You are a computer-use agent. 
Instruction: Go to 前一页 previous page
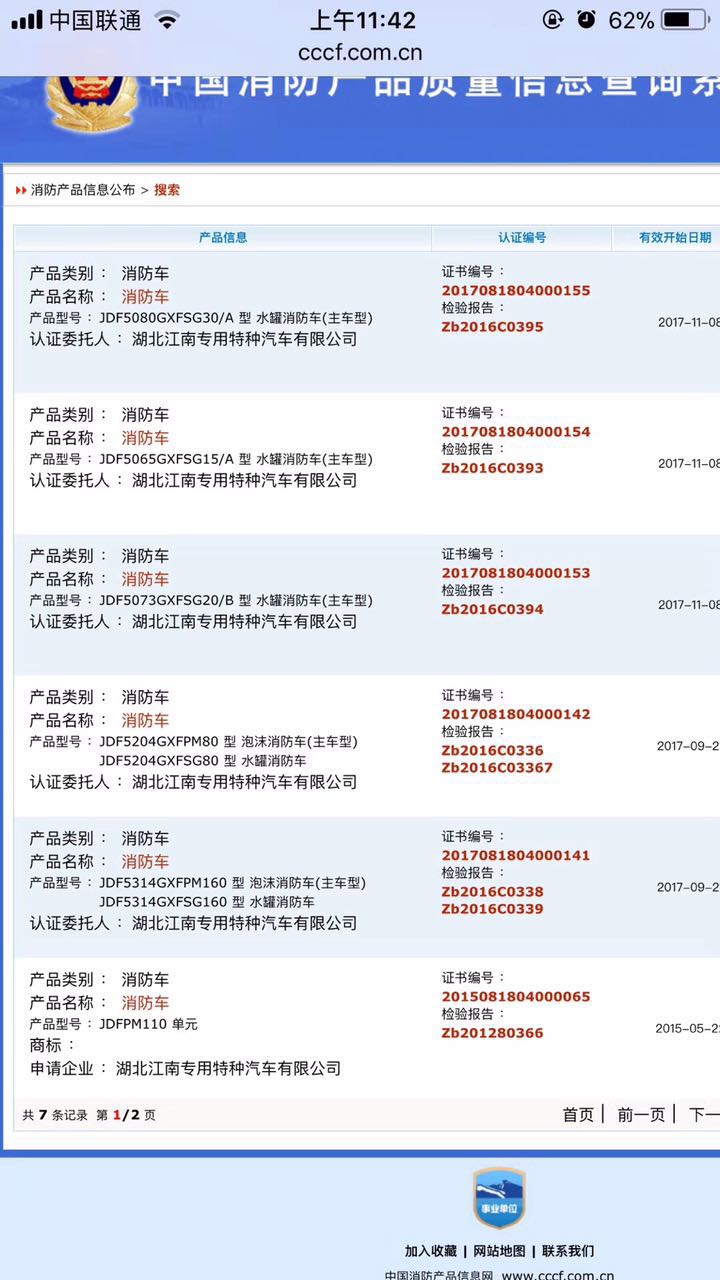coord(641,1114)
